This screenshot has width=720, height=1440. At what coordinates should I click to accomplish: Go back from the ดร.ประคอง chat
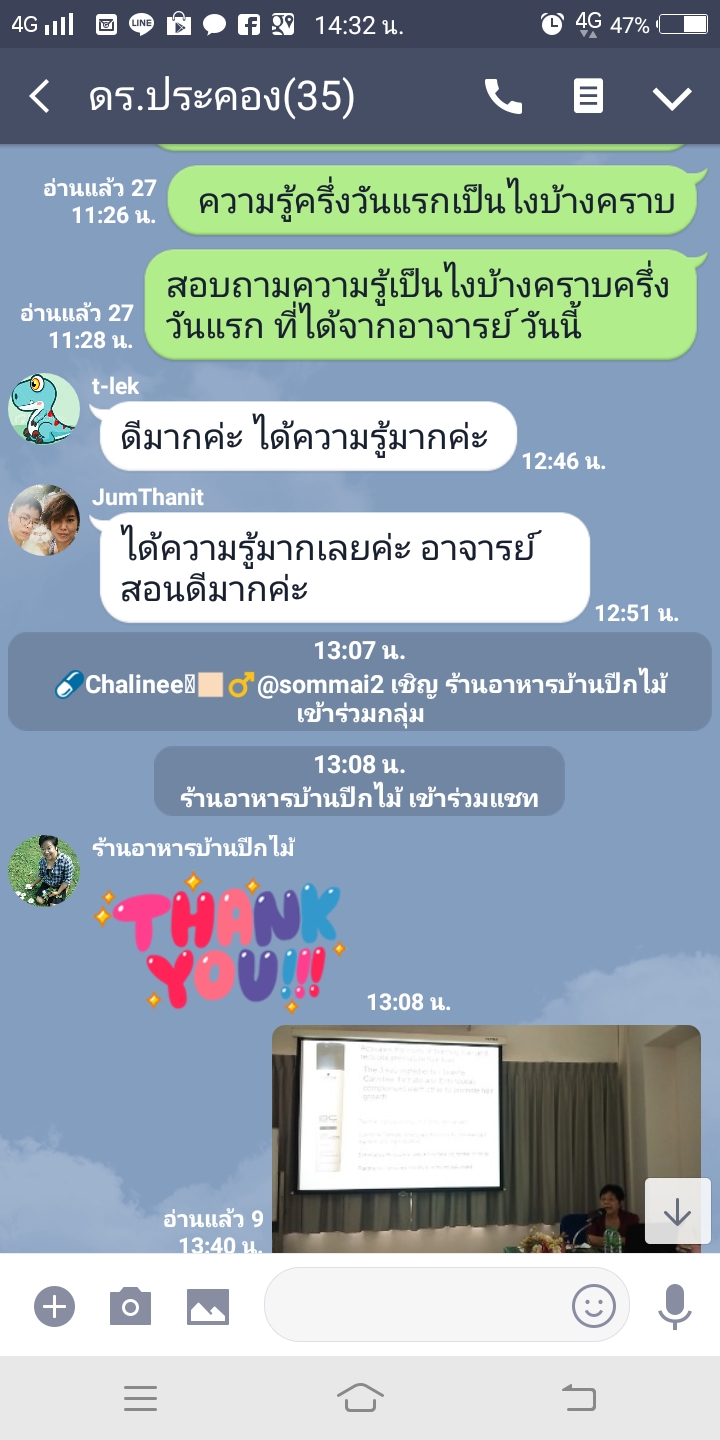[x=39, y=97]
